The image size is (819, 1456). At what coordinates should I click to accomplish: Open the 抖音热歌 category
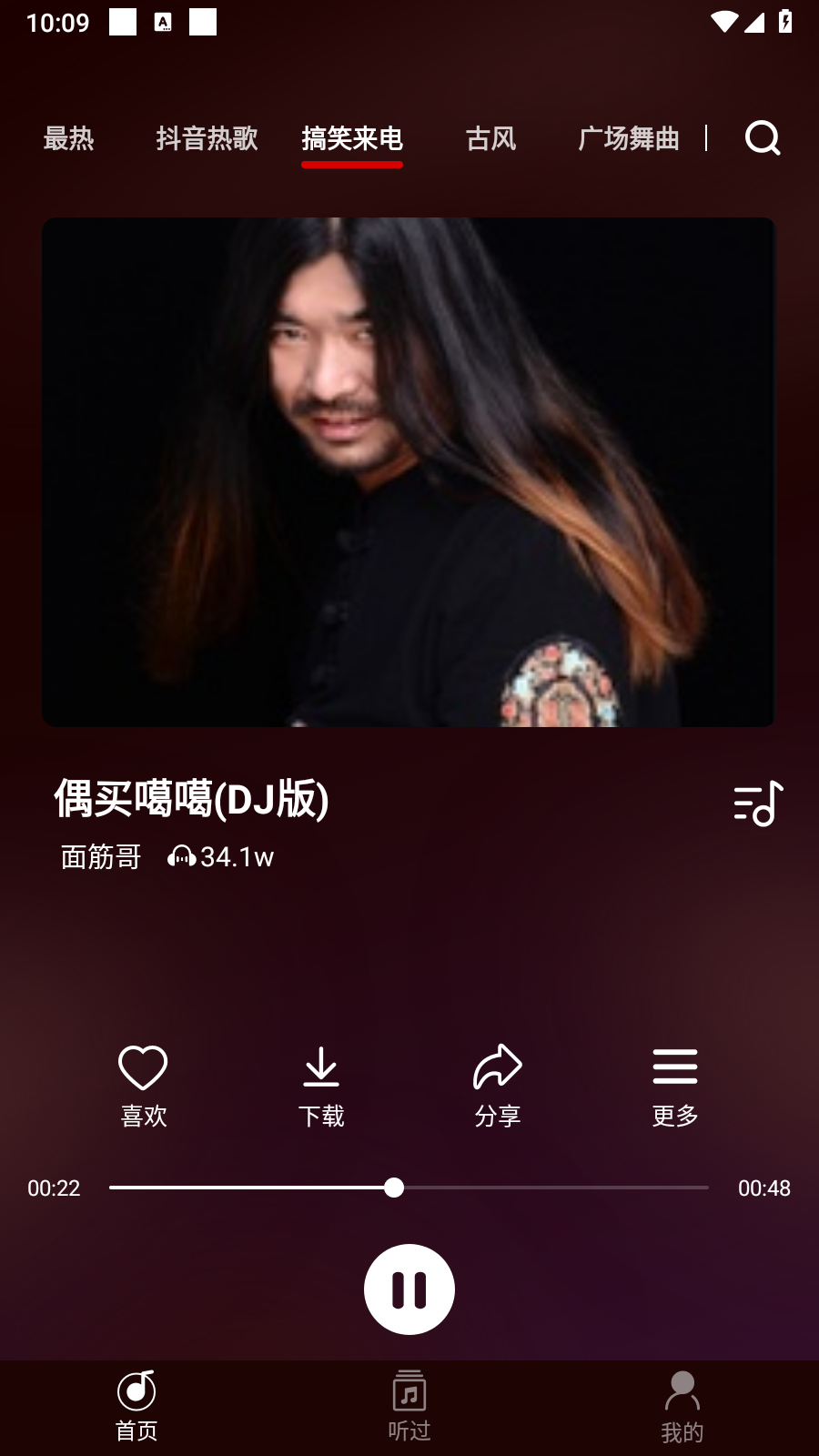pos(206,138)
